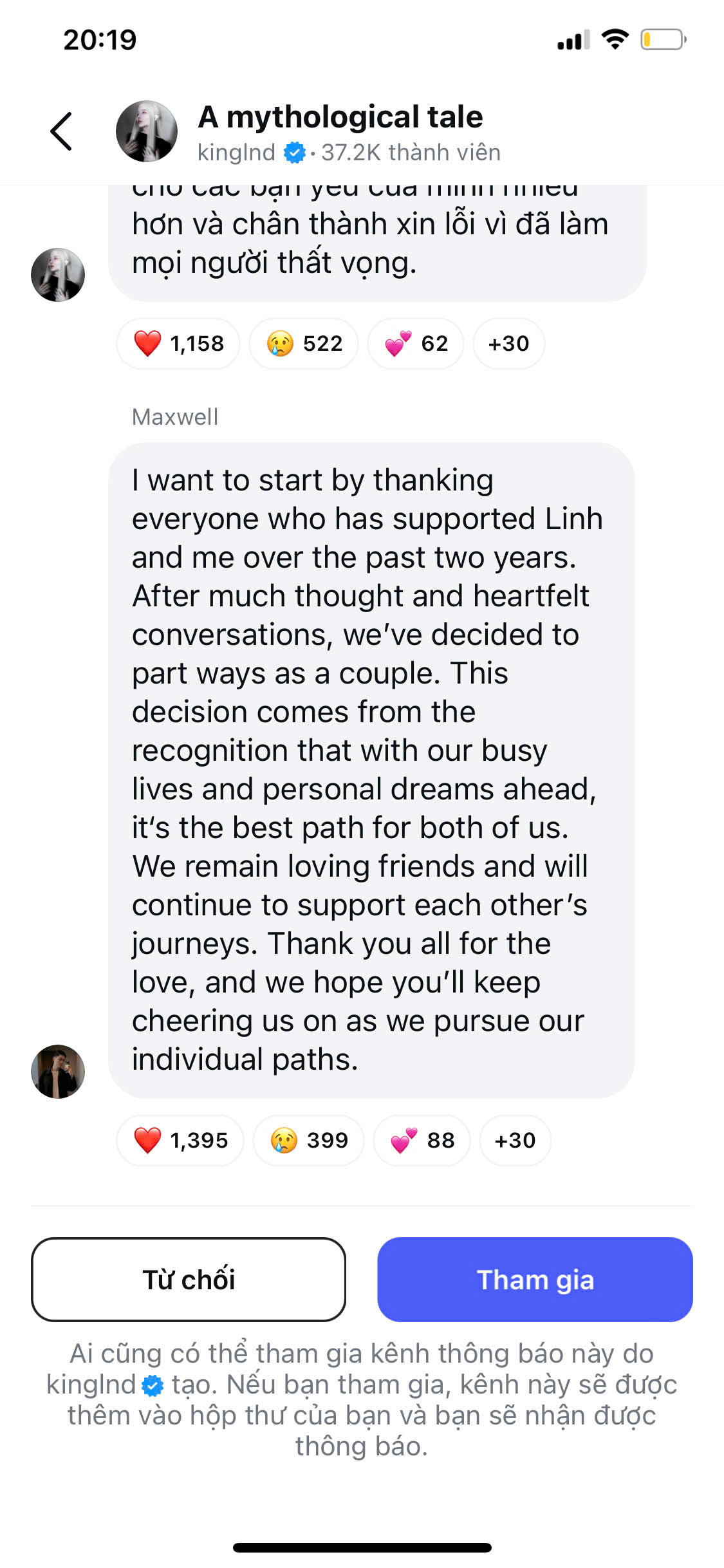Tap the 522 crying face reaction

coord(304,344)
